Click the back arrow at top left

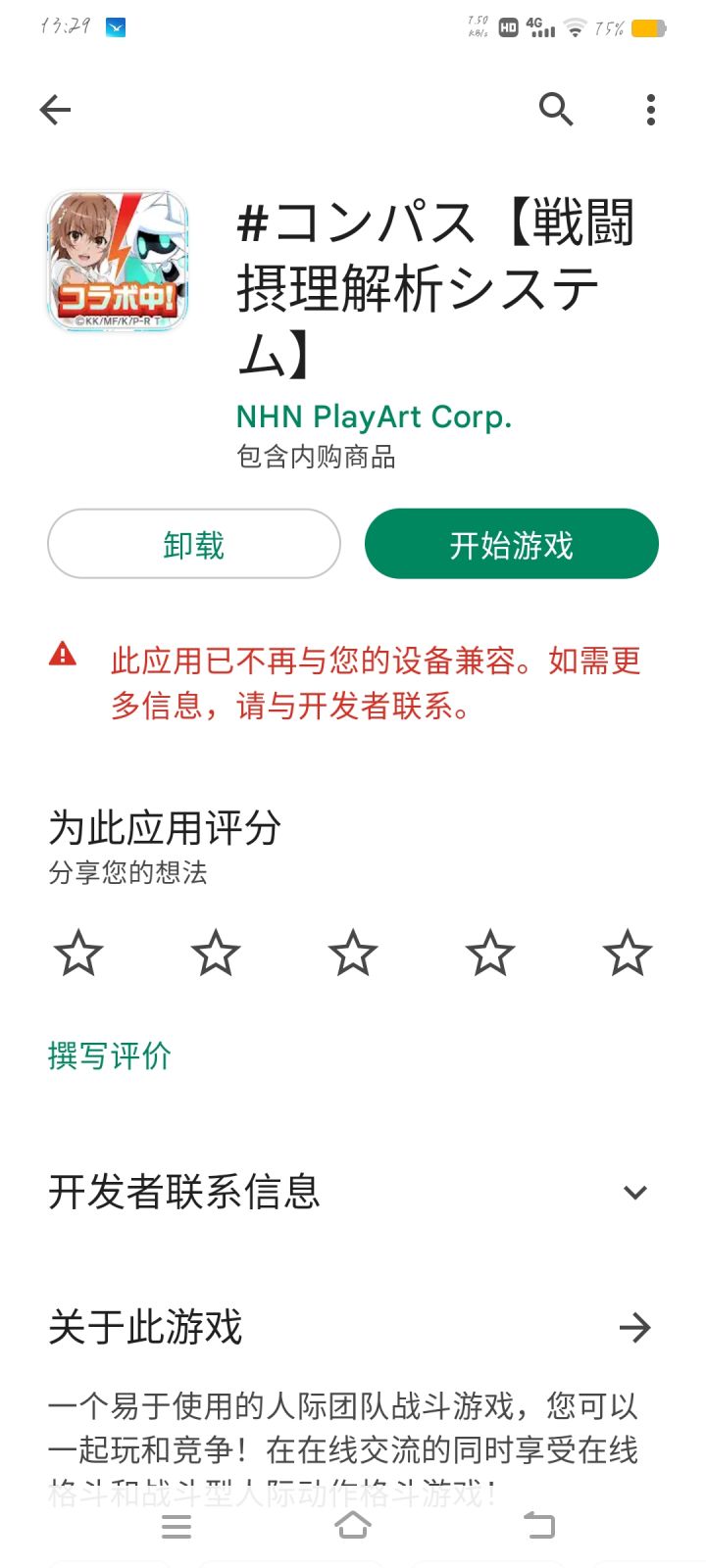pyautogui.click(x=55, y=110)
